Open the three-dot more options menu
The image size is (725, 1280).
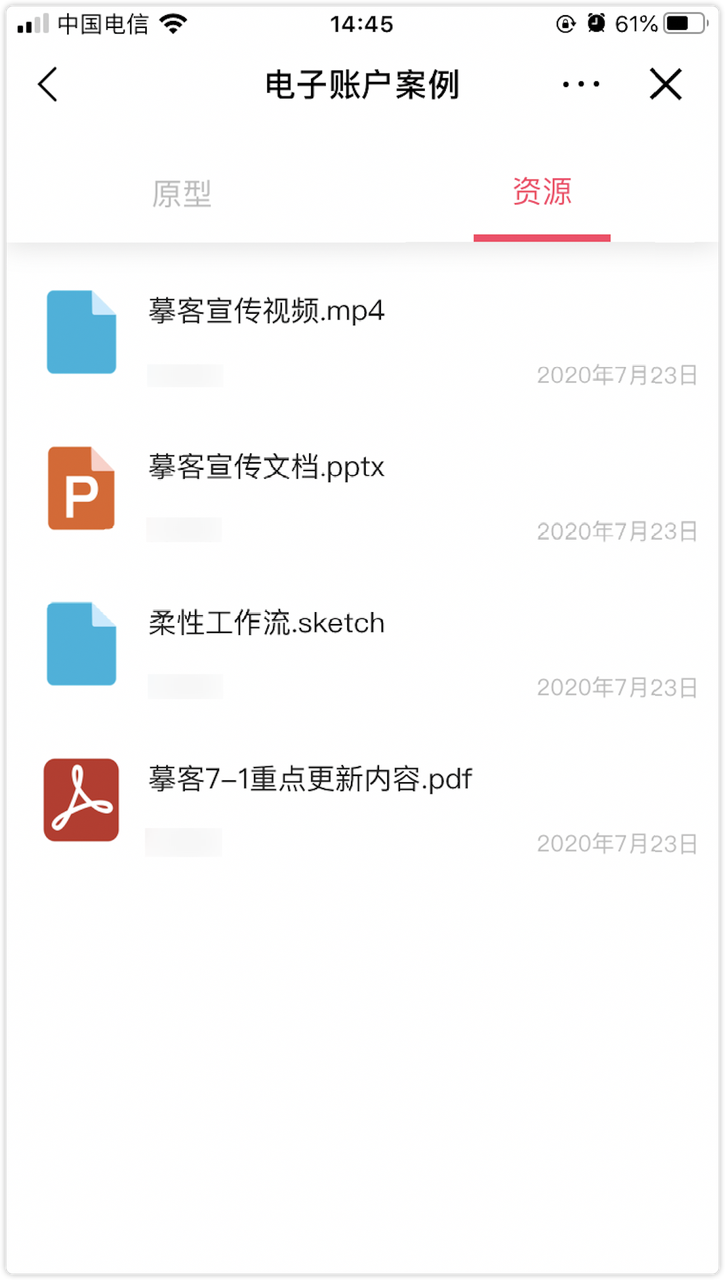pyautogui.click(x=581, y=85)
